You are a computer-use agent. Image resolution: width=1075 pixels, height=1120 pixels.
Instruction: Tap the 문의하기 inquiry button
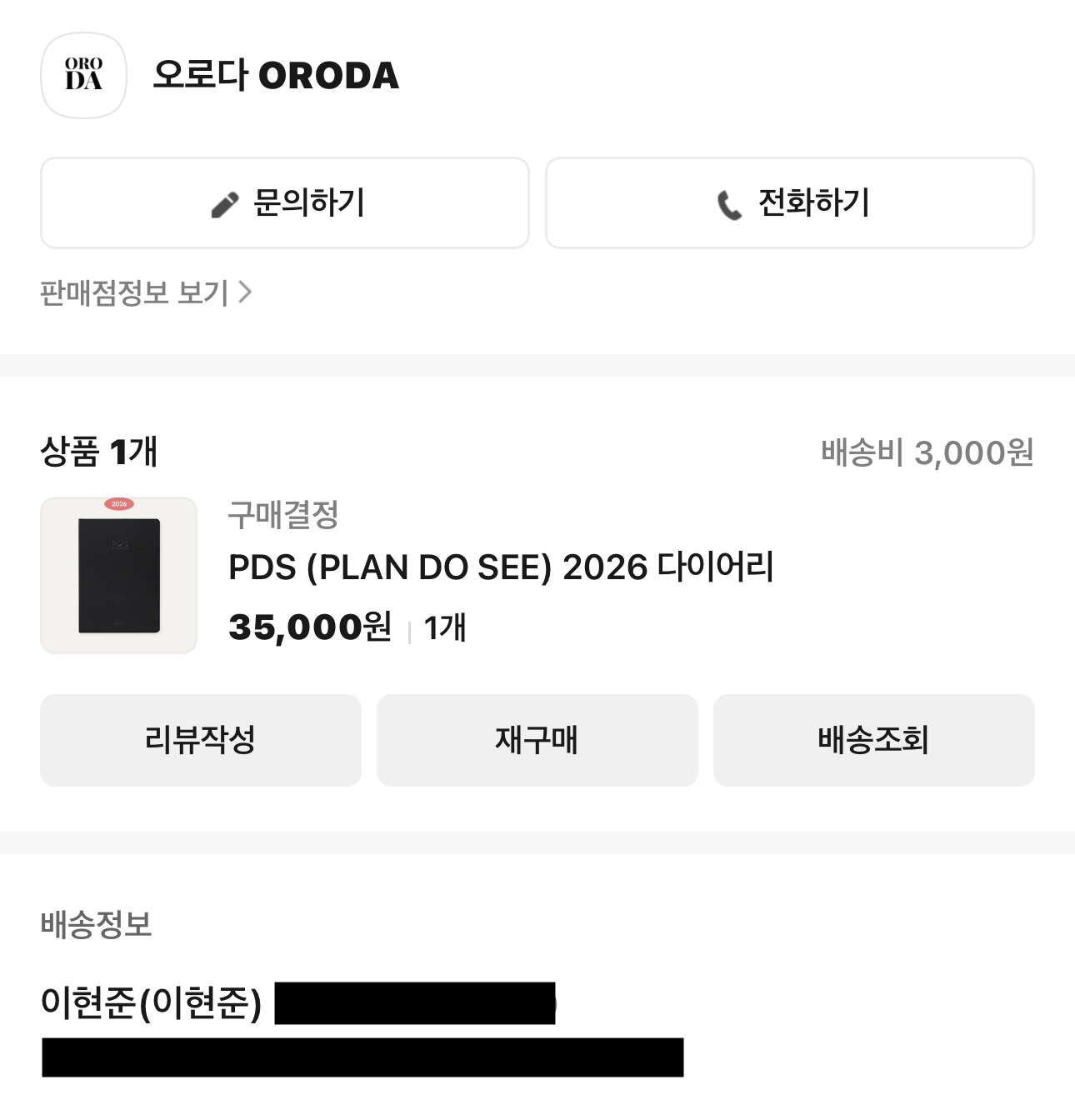coord(285,203)
